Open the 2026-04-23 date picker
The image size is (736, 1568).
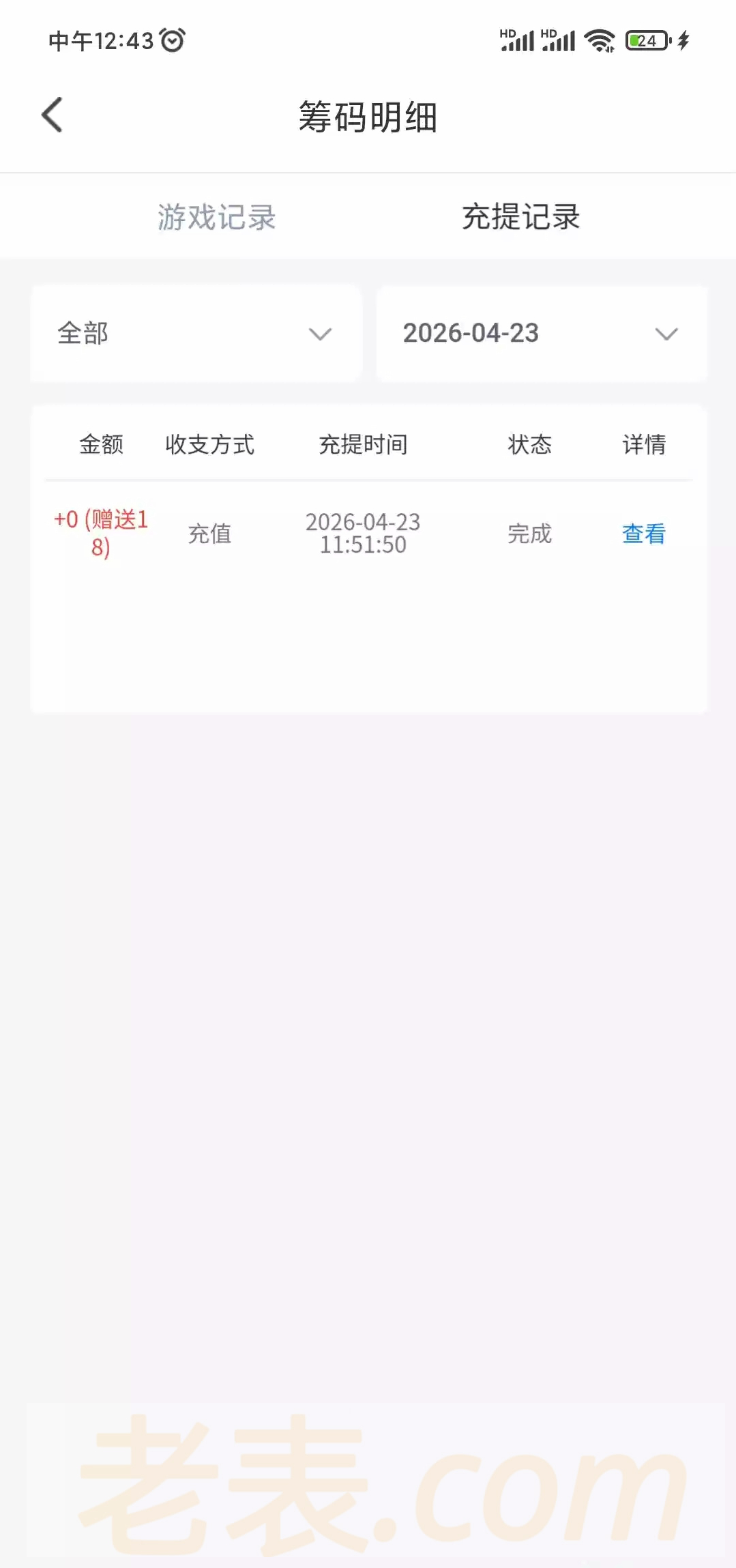(541, 334)
